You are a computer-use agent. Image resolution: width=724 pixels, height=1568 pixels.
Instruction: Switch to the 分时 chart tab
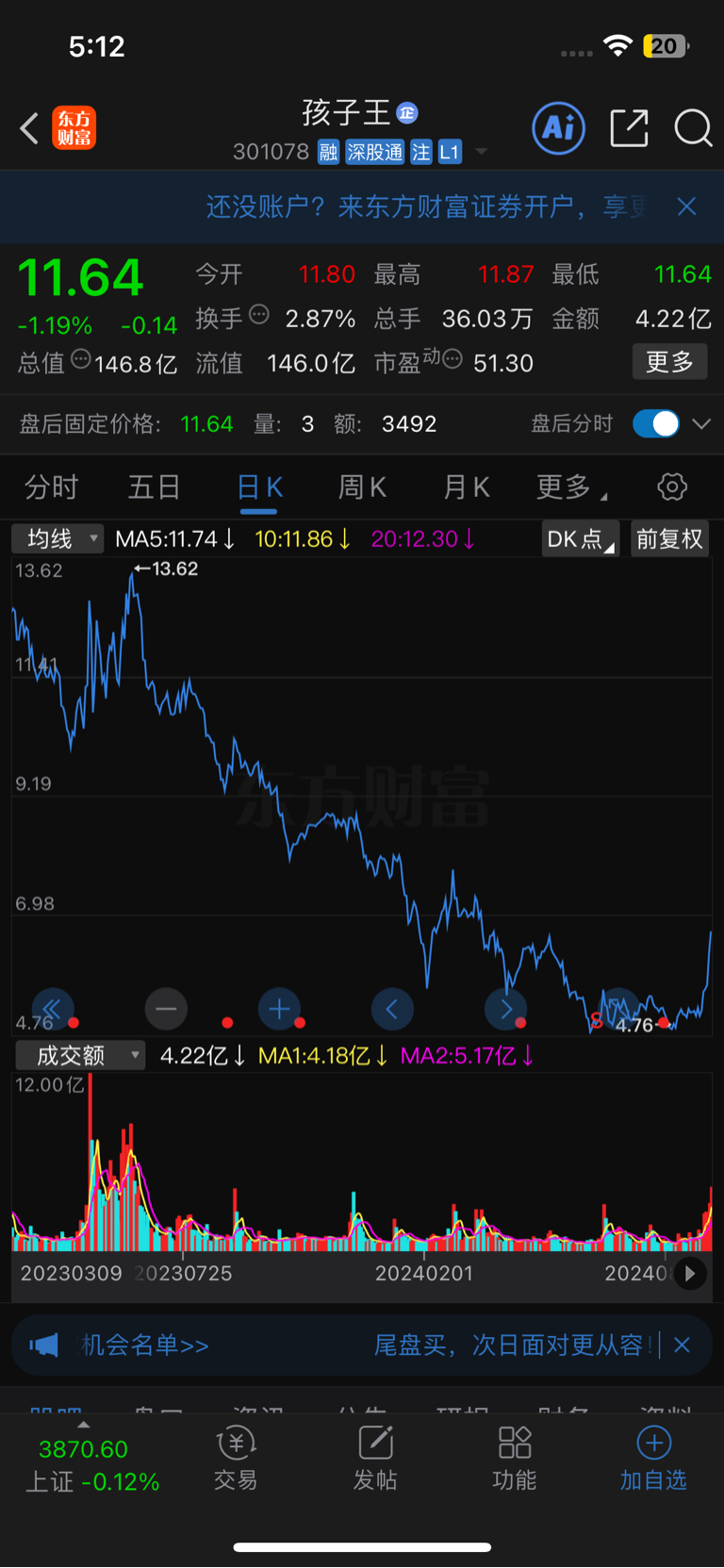52,487
